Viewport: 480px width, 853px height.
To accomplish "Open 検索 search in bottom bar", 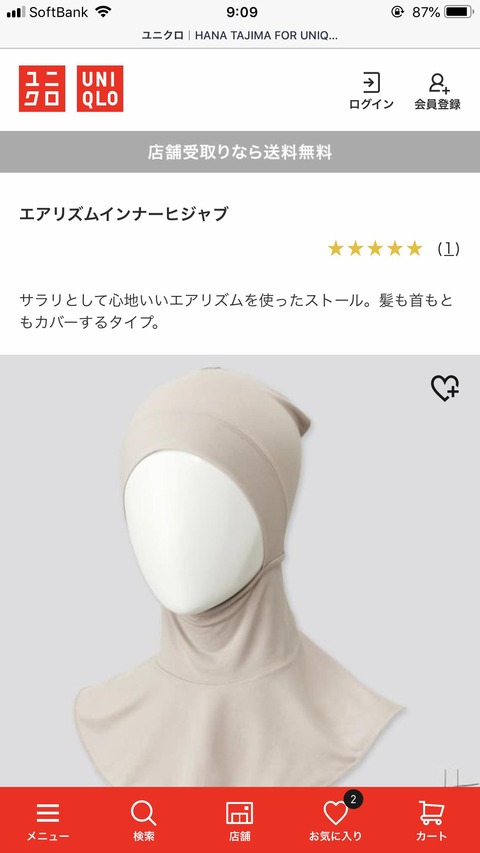I will [144, 821].
